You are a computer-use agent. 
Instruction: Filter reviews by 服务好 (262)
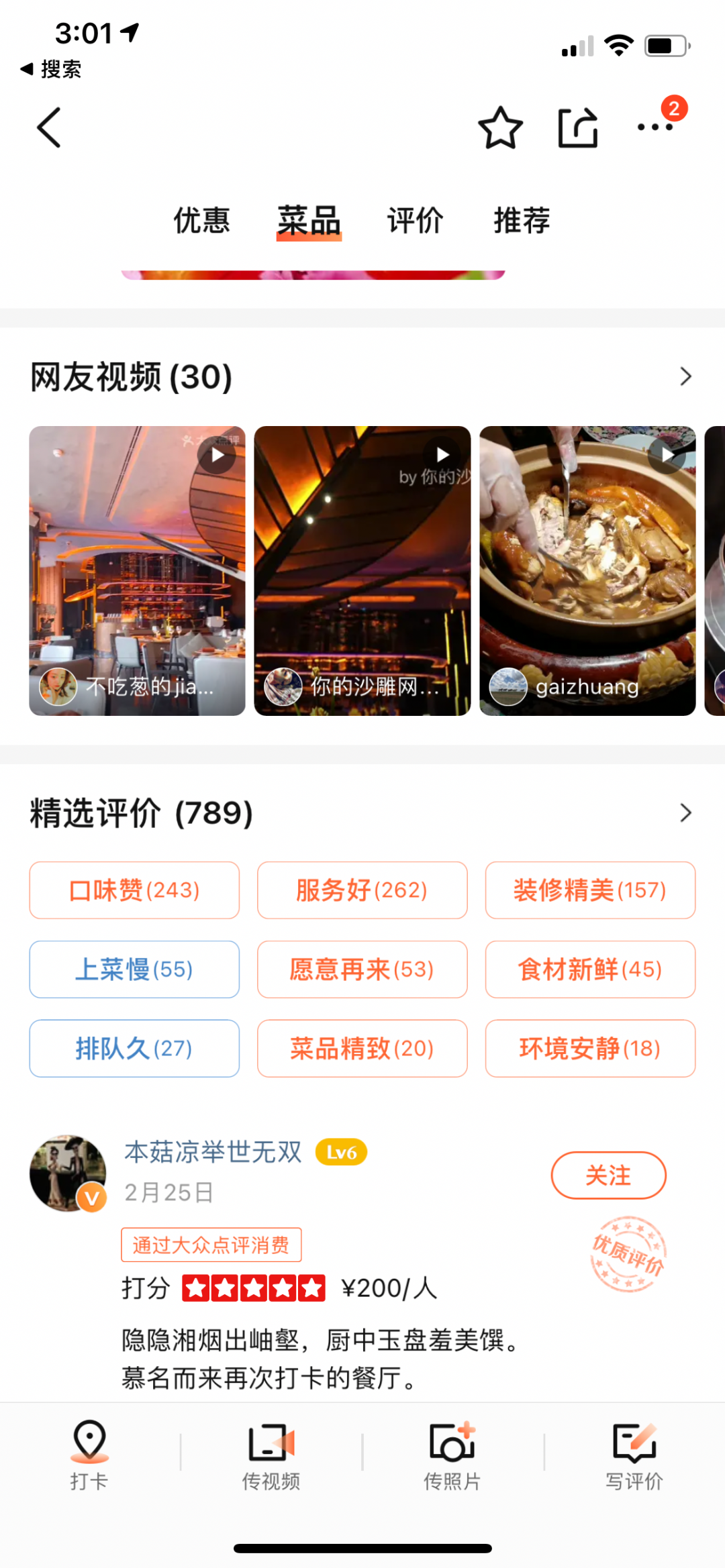click(x=362, y=890)
